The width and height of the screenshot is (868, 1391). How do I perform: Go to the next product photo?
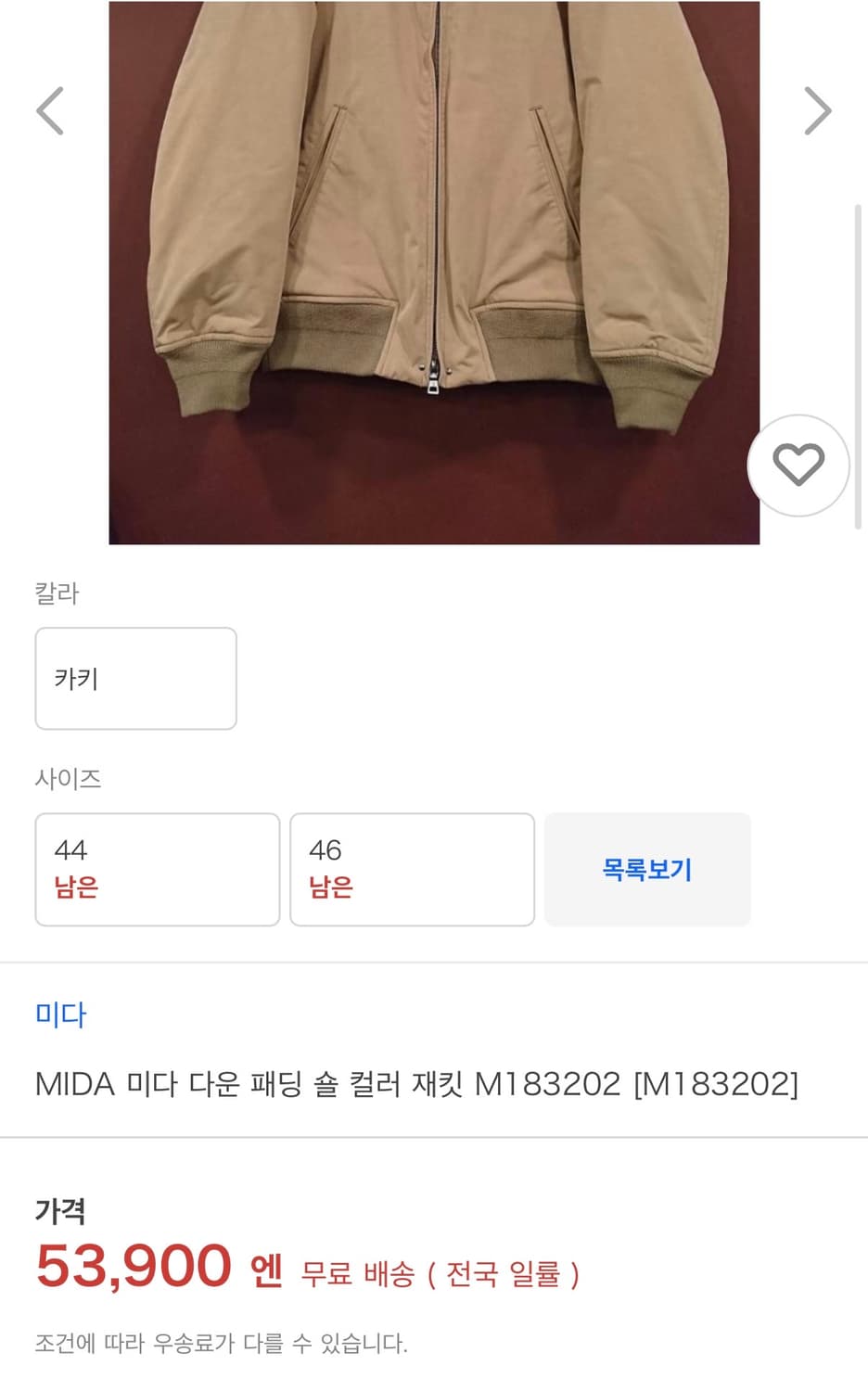[815, 110]
